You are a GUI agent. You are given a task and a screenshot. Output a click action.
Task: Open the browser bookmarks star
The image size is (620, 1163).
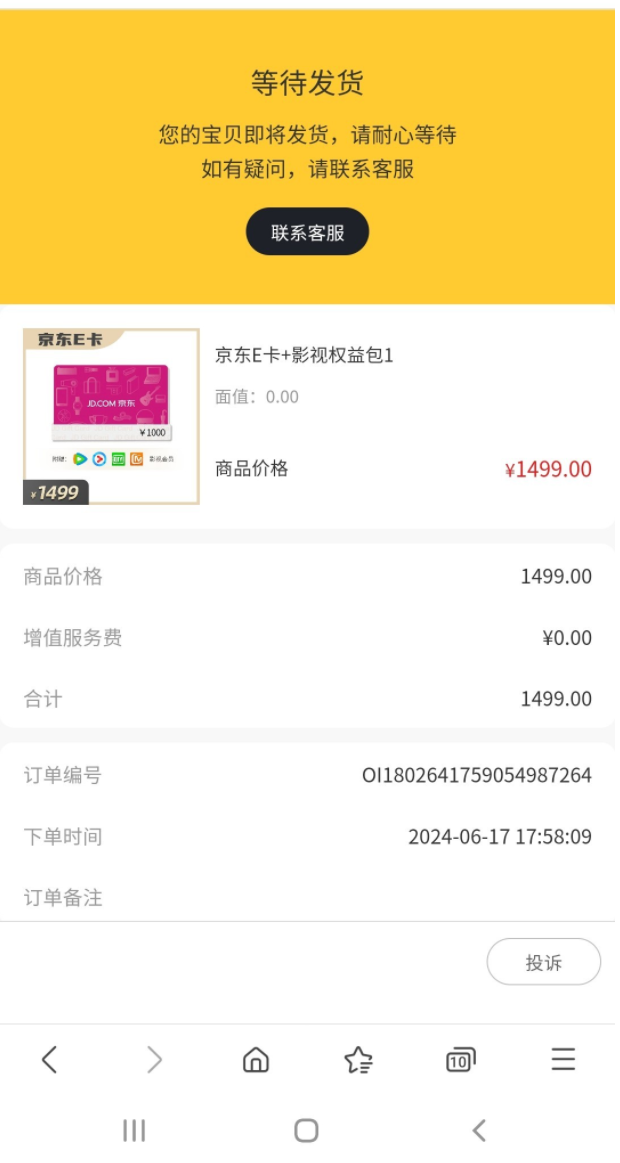click(x=358, y=1059)
